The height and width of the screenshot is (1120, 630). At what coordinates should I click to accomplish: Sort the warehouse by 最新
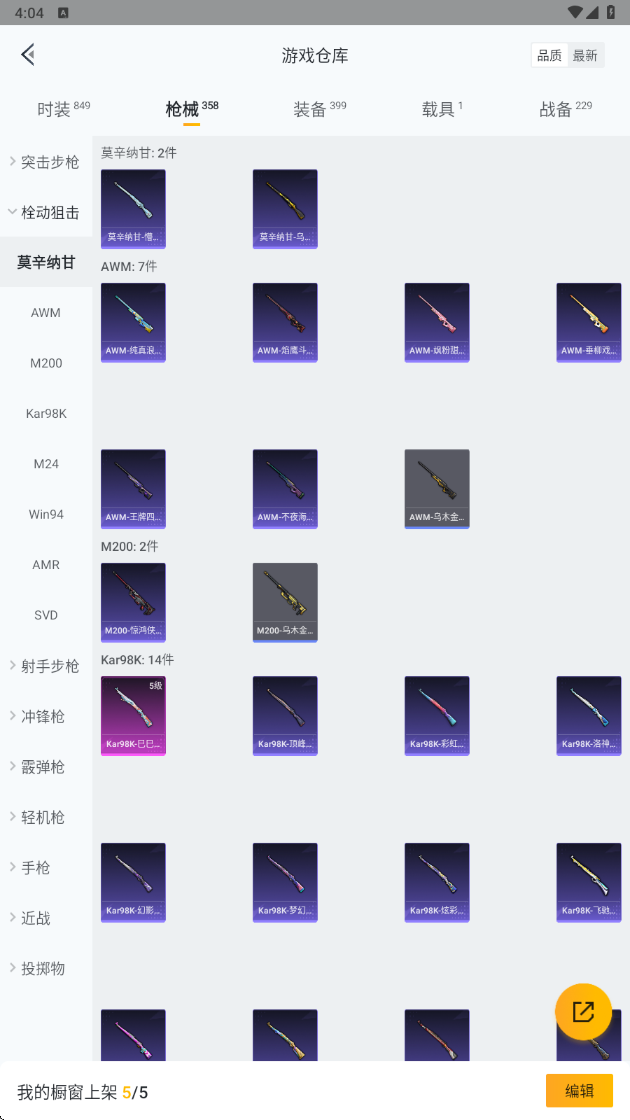585,56
